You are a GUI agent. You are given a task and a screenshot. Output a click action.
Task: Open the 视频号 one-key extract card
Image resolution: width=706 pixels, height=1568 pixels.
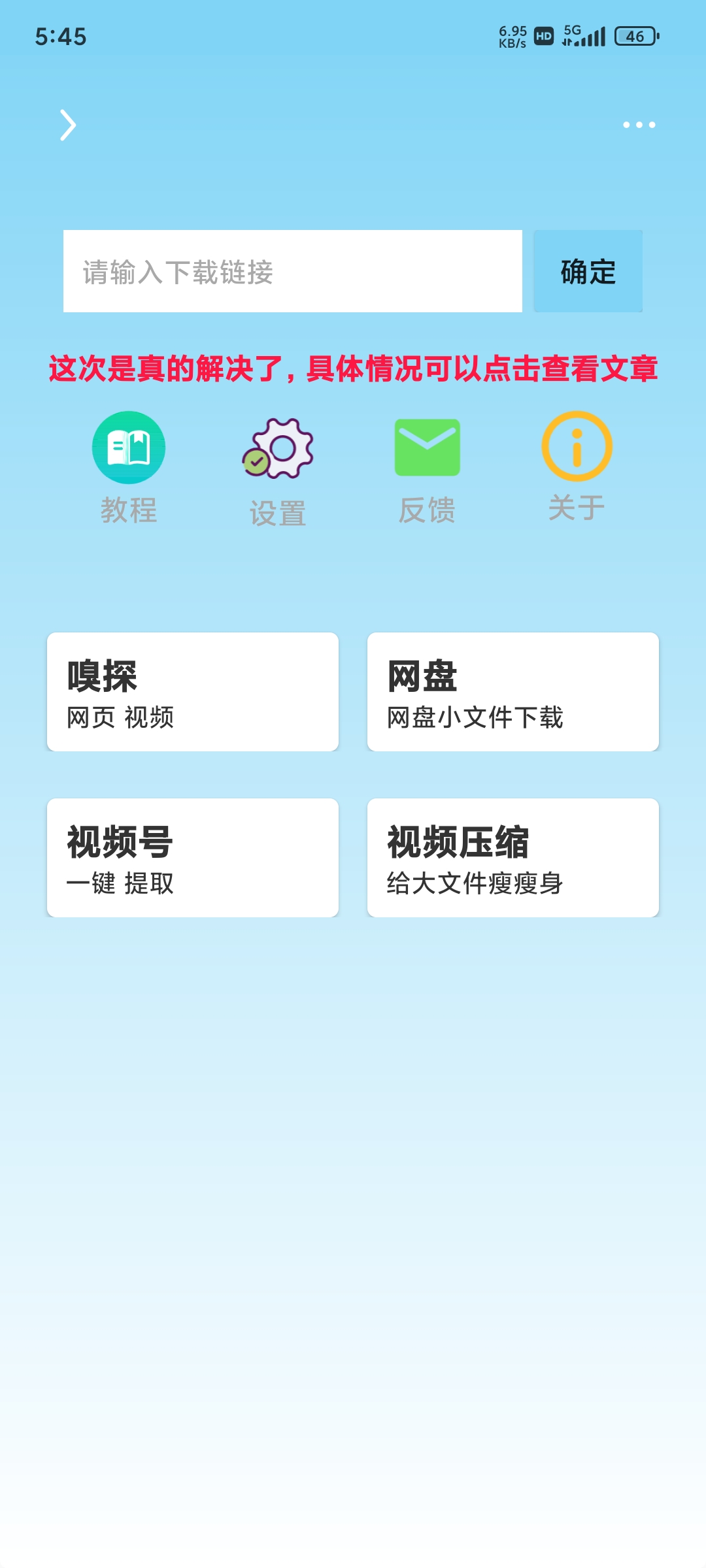click(192, 857)
